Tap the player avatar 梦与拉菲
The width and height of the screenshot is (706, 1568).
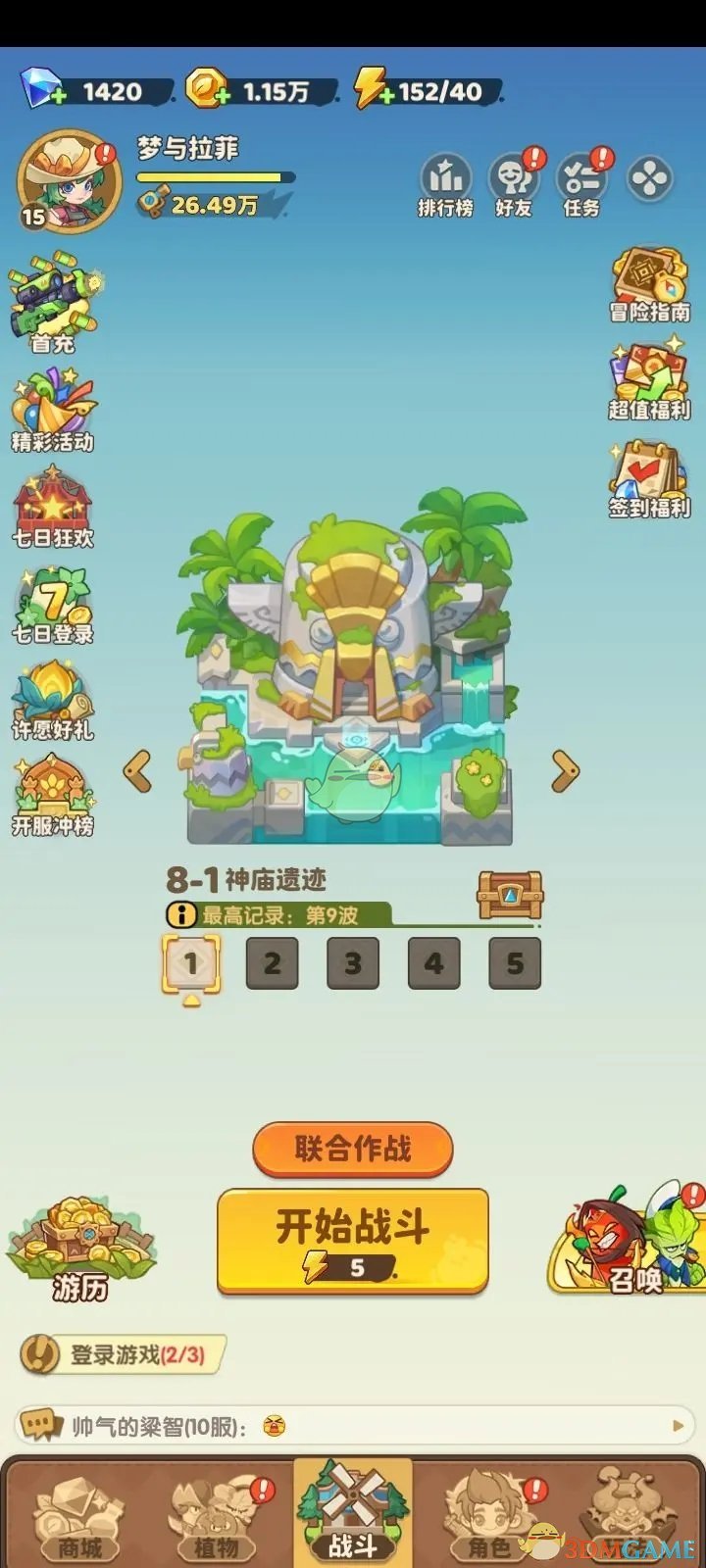(70, 181)
